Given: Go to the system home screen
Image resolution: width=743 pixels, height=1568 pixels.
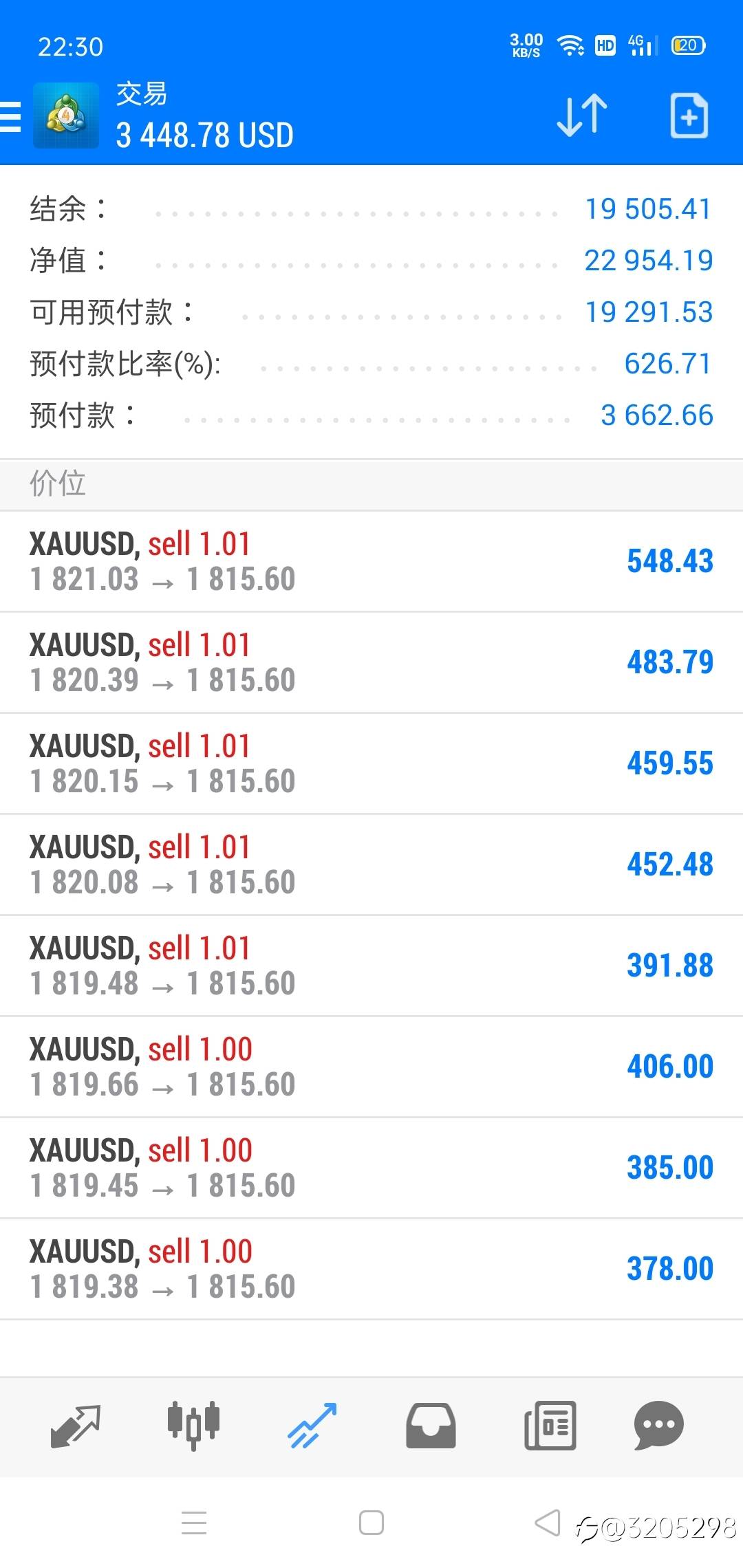Looking at the screenshot, I should (371, 1523).
